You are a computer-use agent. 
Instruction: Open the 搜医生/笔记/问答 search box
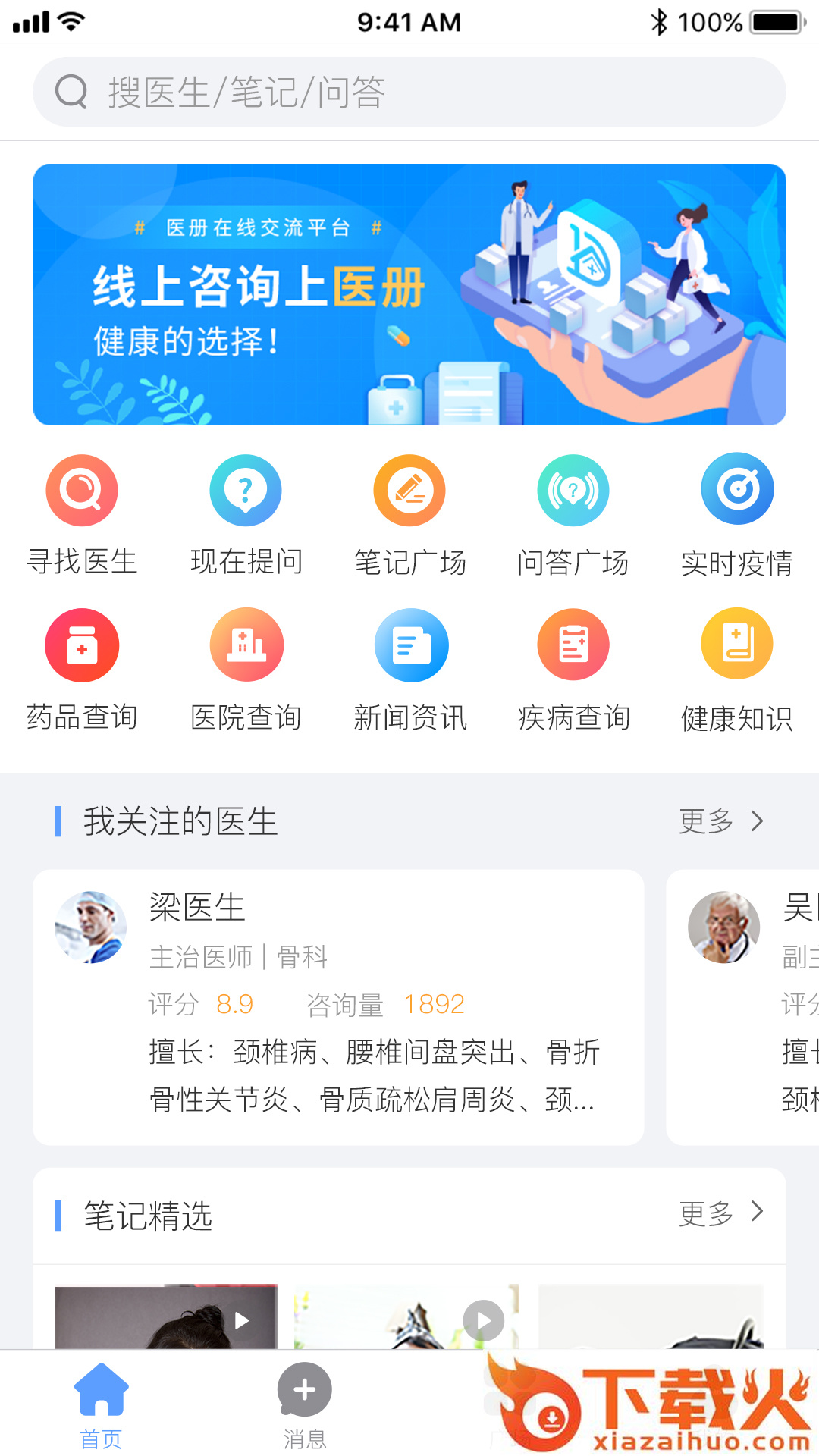[x=409, y=92]
